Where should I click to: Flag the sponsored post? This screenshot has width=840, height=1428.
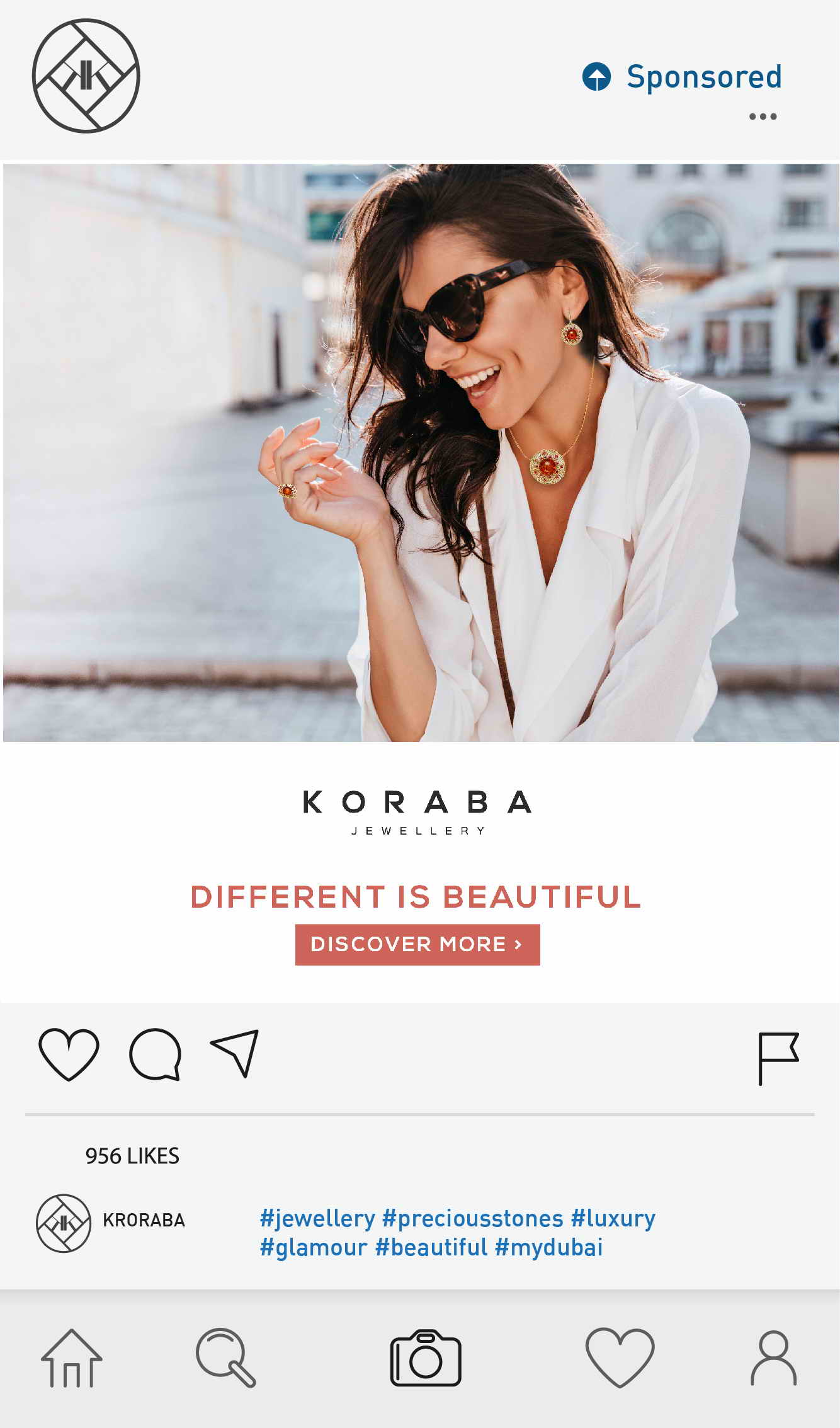(x=778, y=1058)
